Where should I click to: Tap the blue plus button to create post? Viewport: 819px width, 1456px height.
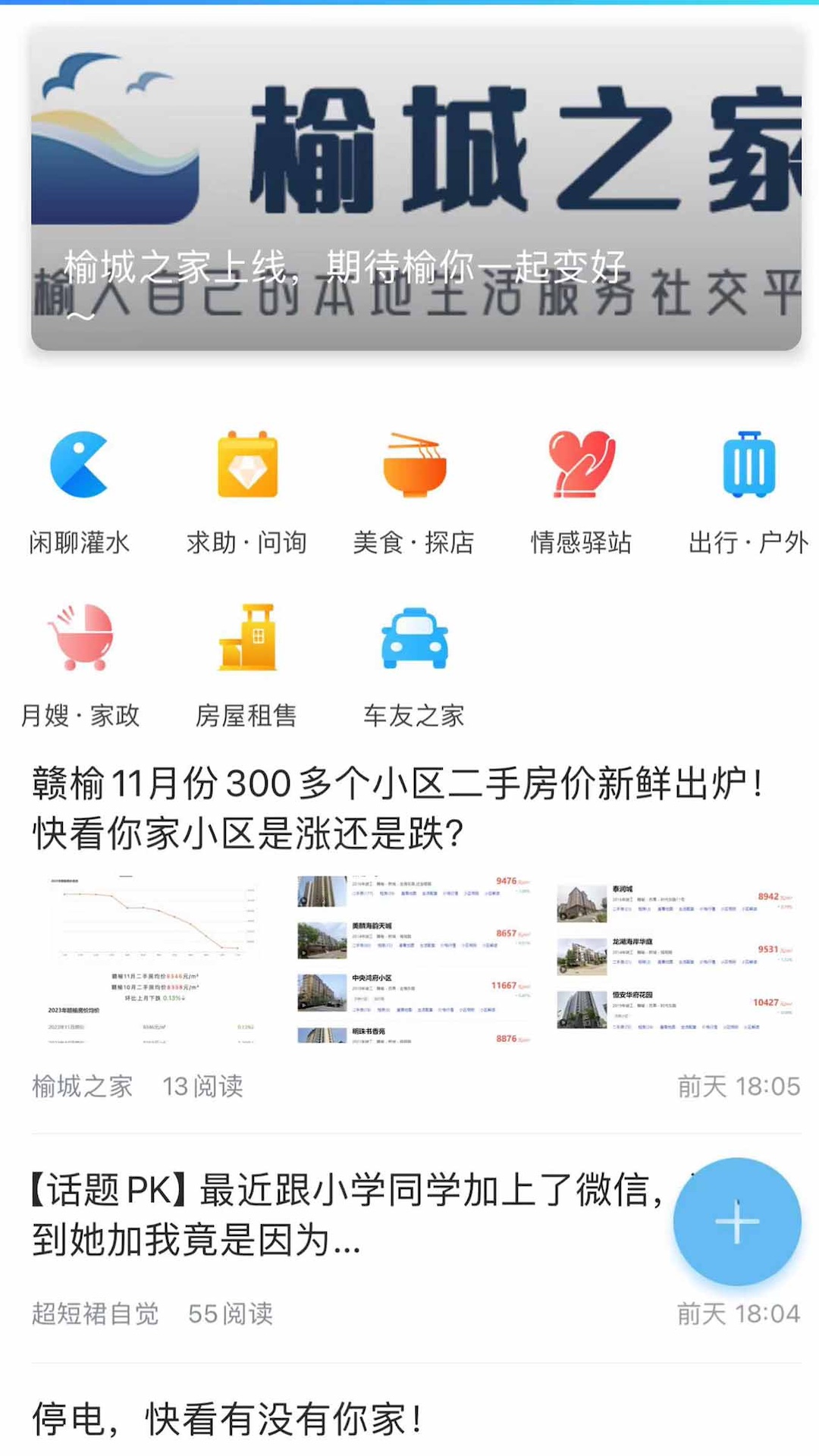pos(737,1222)
